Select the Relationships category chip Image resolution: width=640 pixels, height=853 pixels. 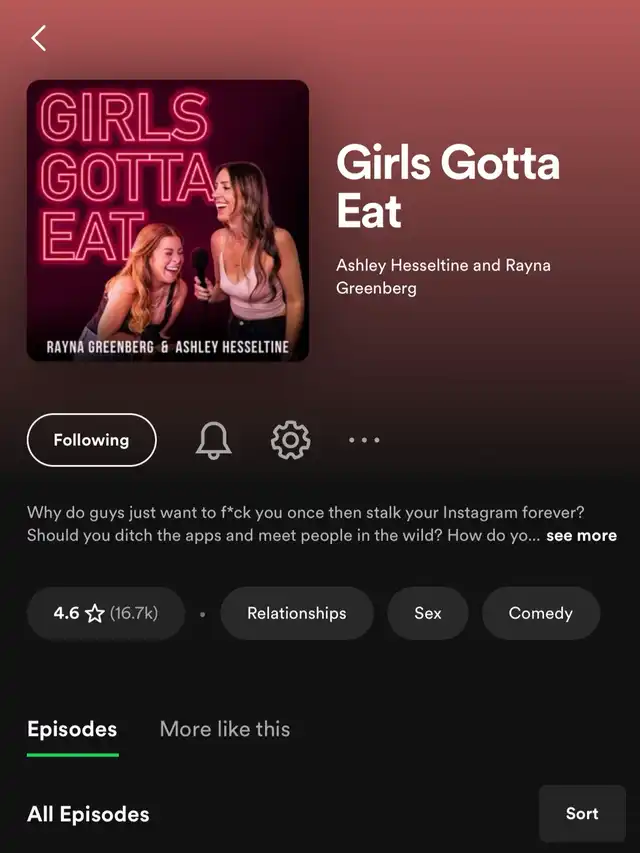[296, 613]
